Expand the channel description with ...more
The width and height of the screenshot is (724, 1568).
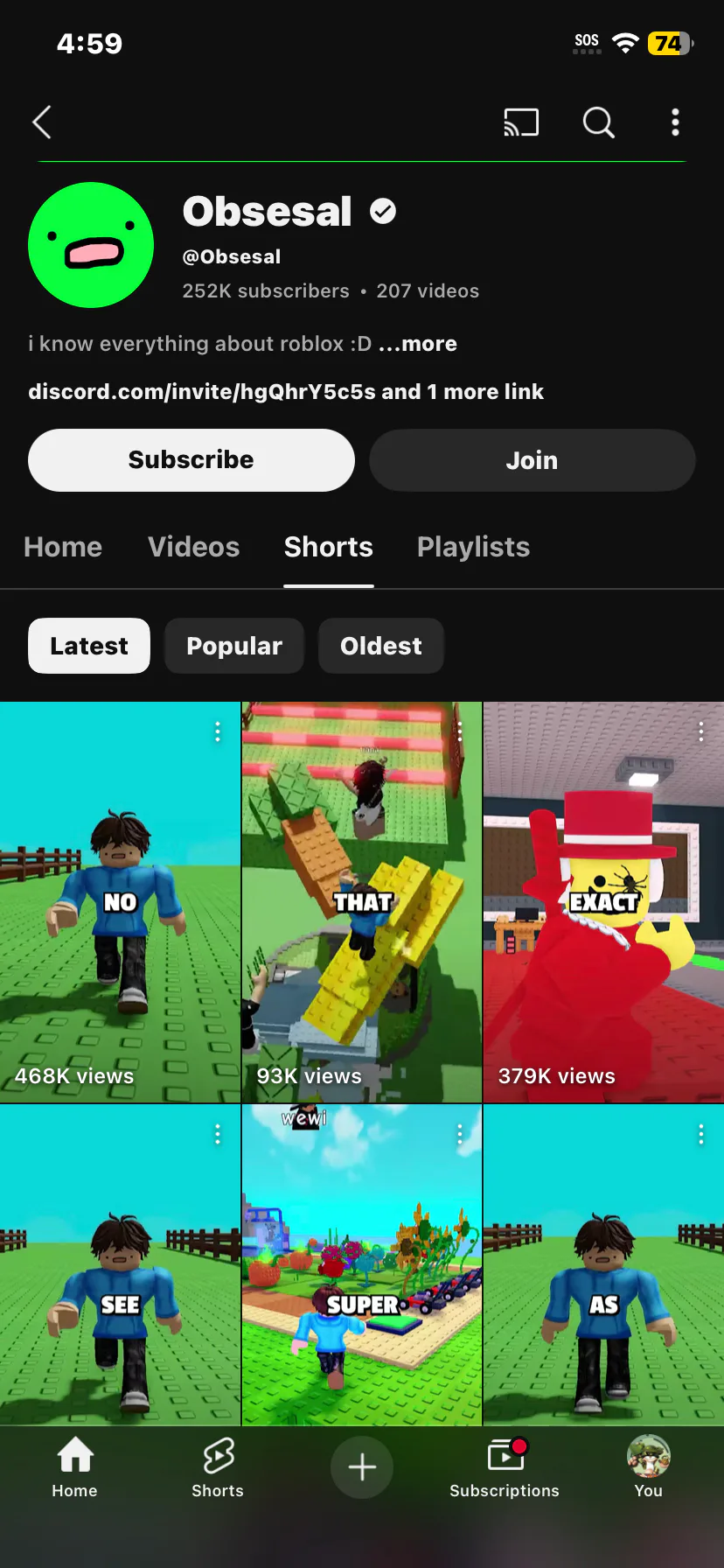[x=418, y=344]
